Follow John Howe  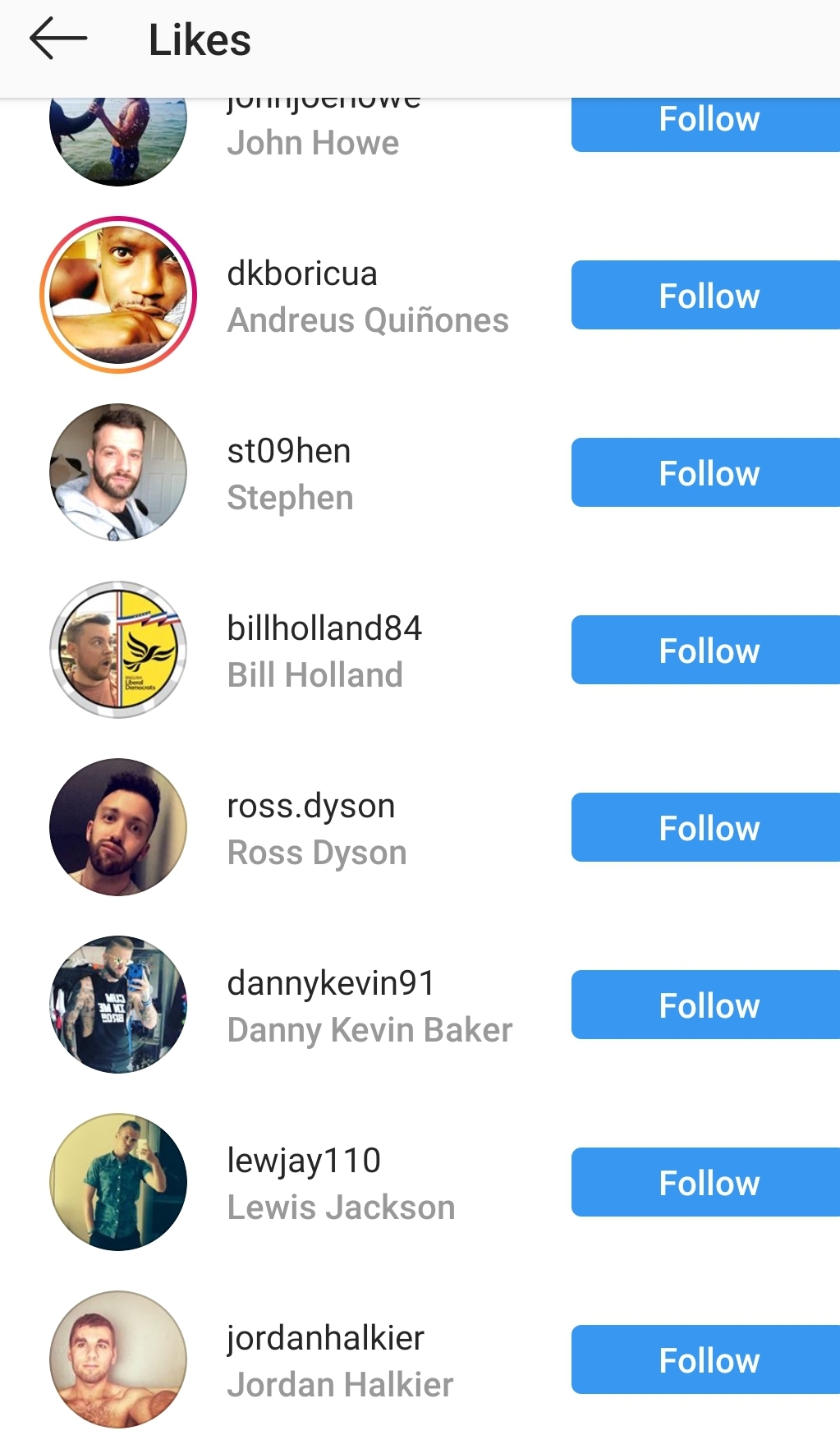[x=708, y=125]
